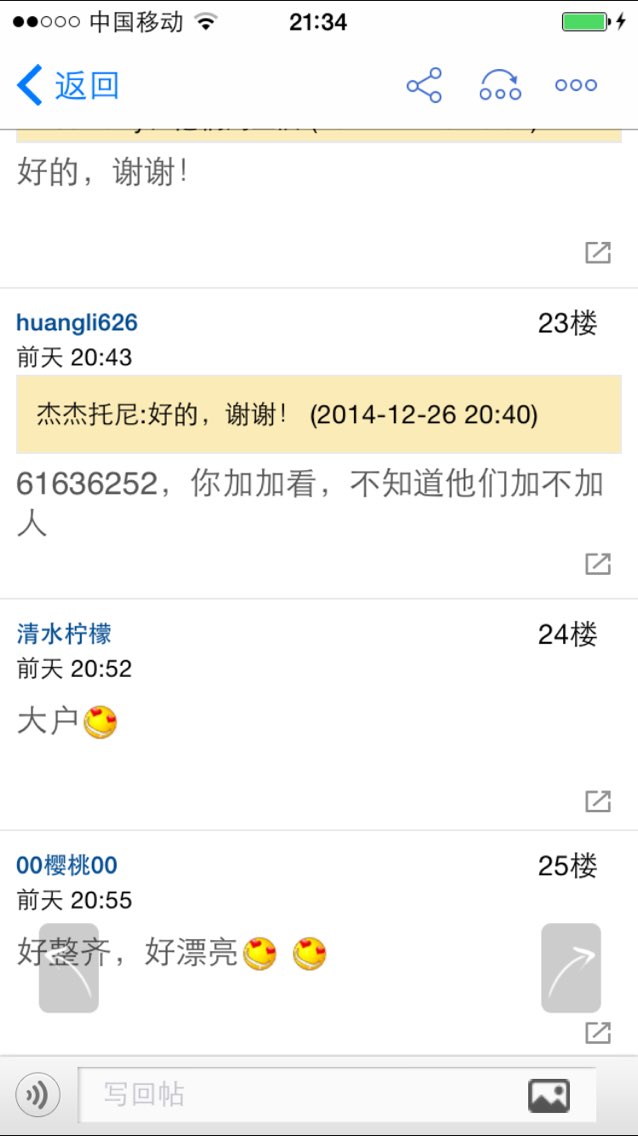638x1136 pixels.
Task: Go to the previous page arrow
Action: click(x=69, y=968)
